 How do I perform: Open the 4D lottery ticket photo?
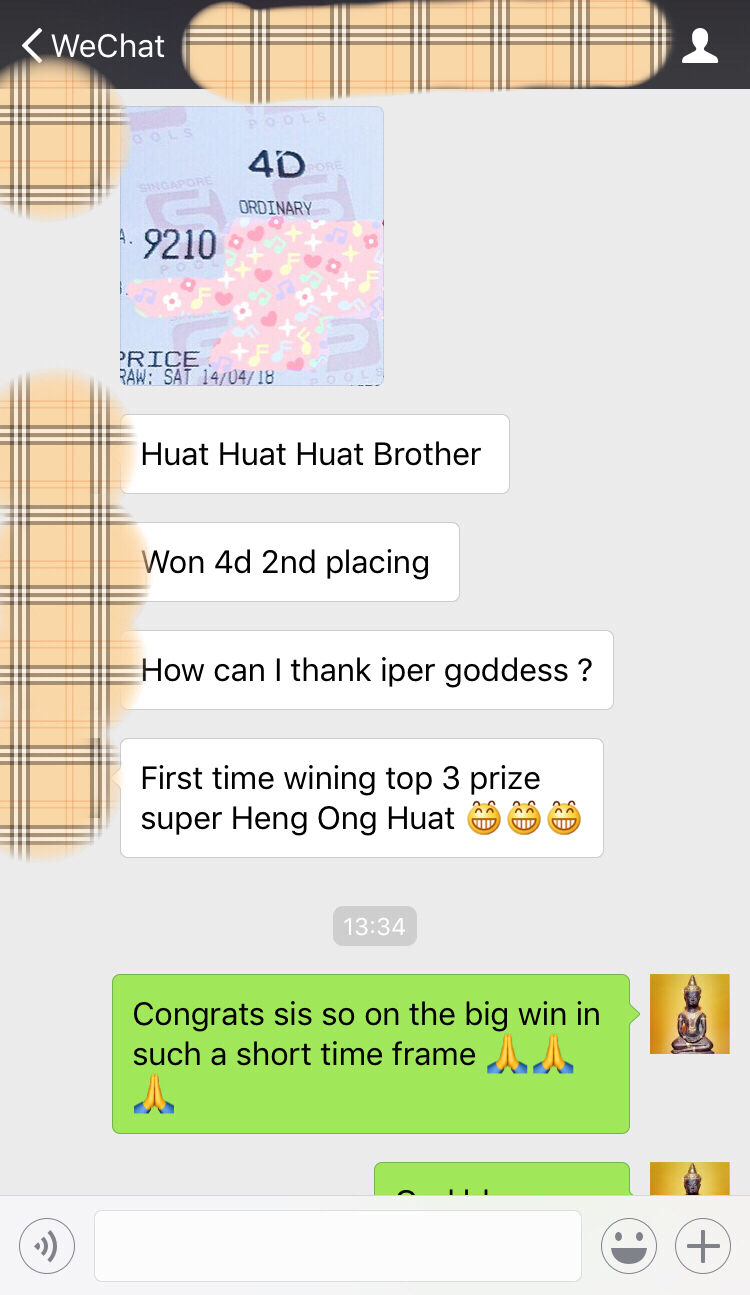252,246
